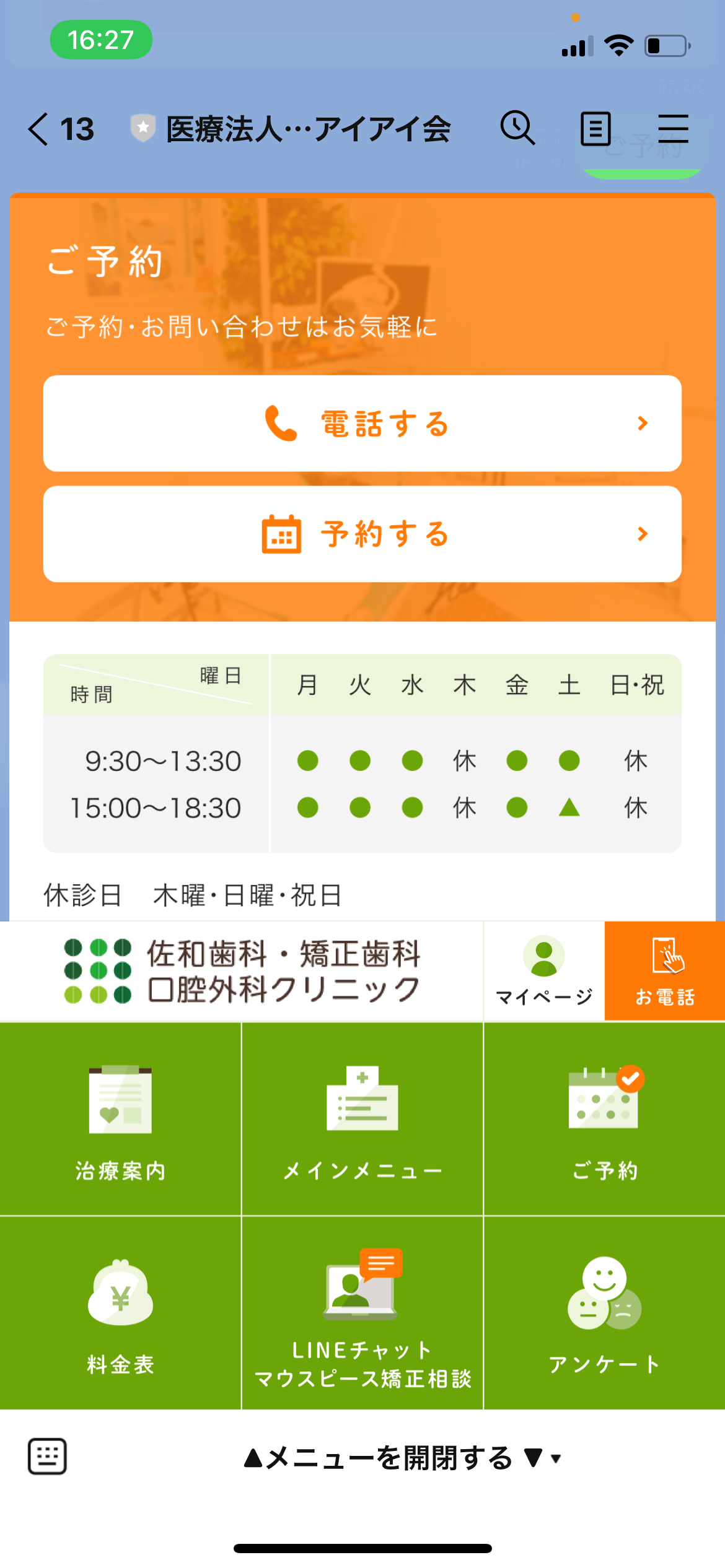
Task: View the 料金表 tile
Action: pos(120,1313)
